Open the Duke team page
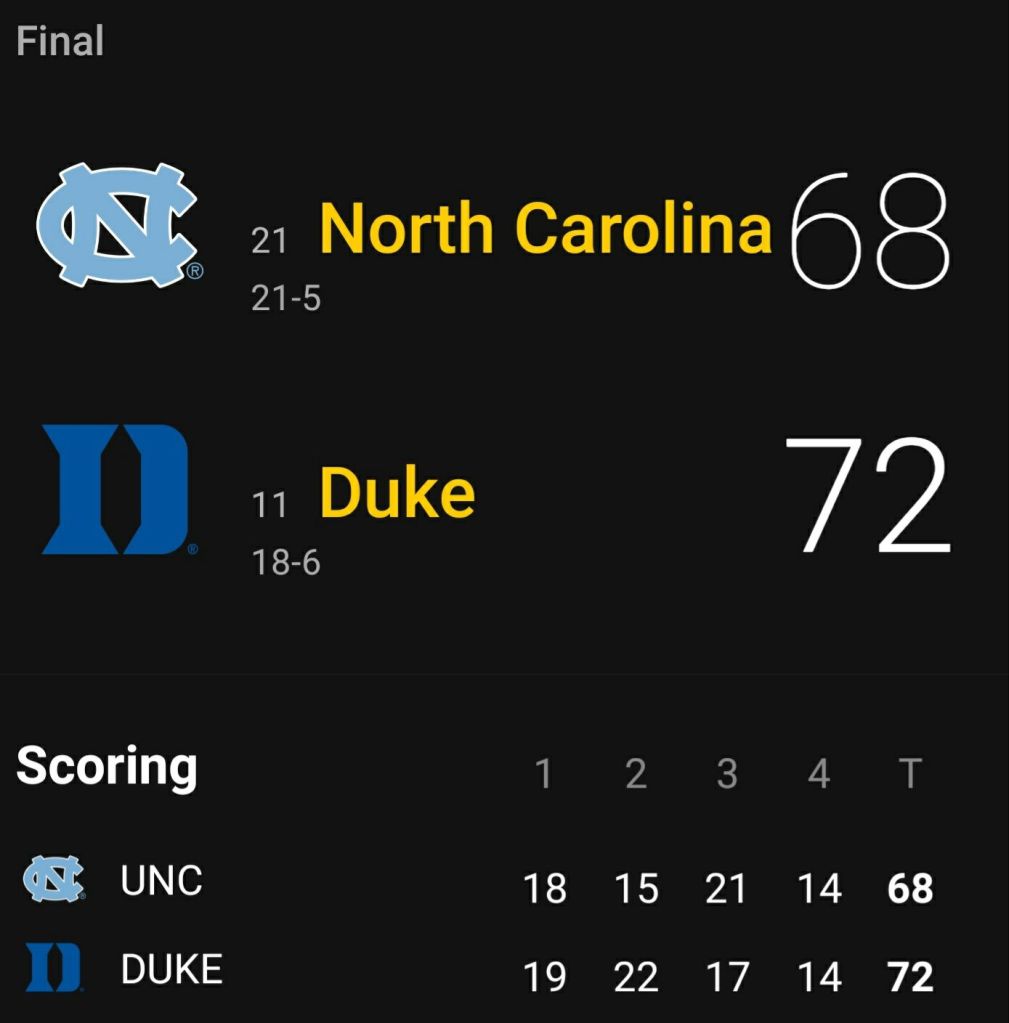This screenshot has width=1009, height=1023. pos(397,492)
